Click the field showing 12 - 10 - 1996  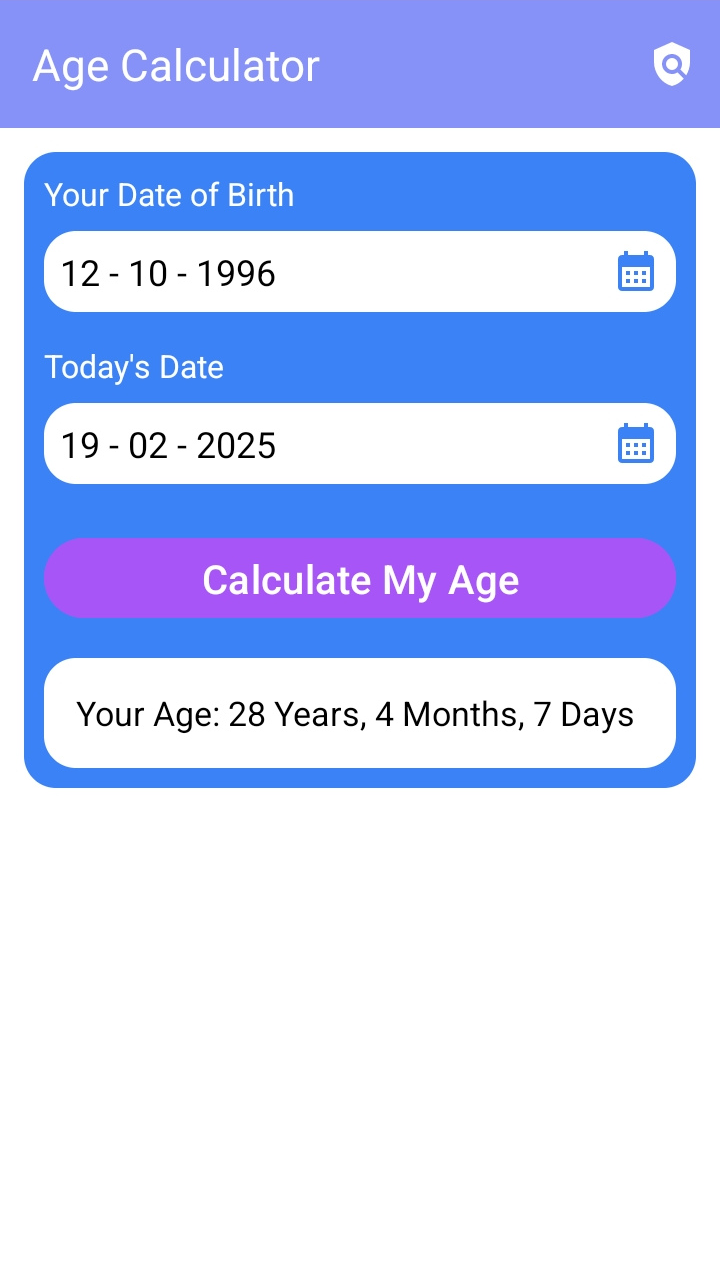[300, 271]
